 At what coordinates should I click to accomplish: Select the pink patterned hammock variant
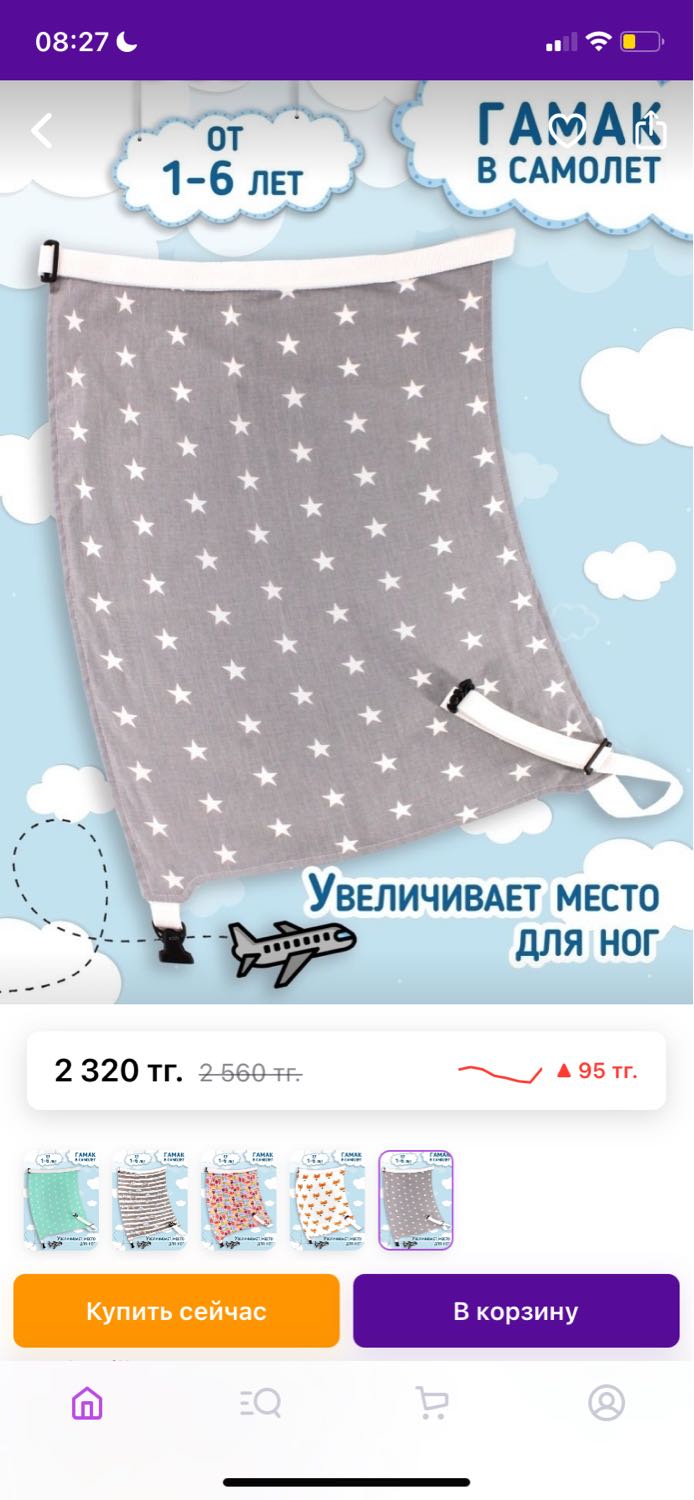(238, 1200)
